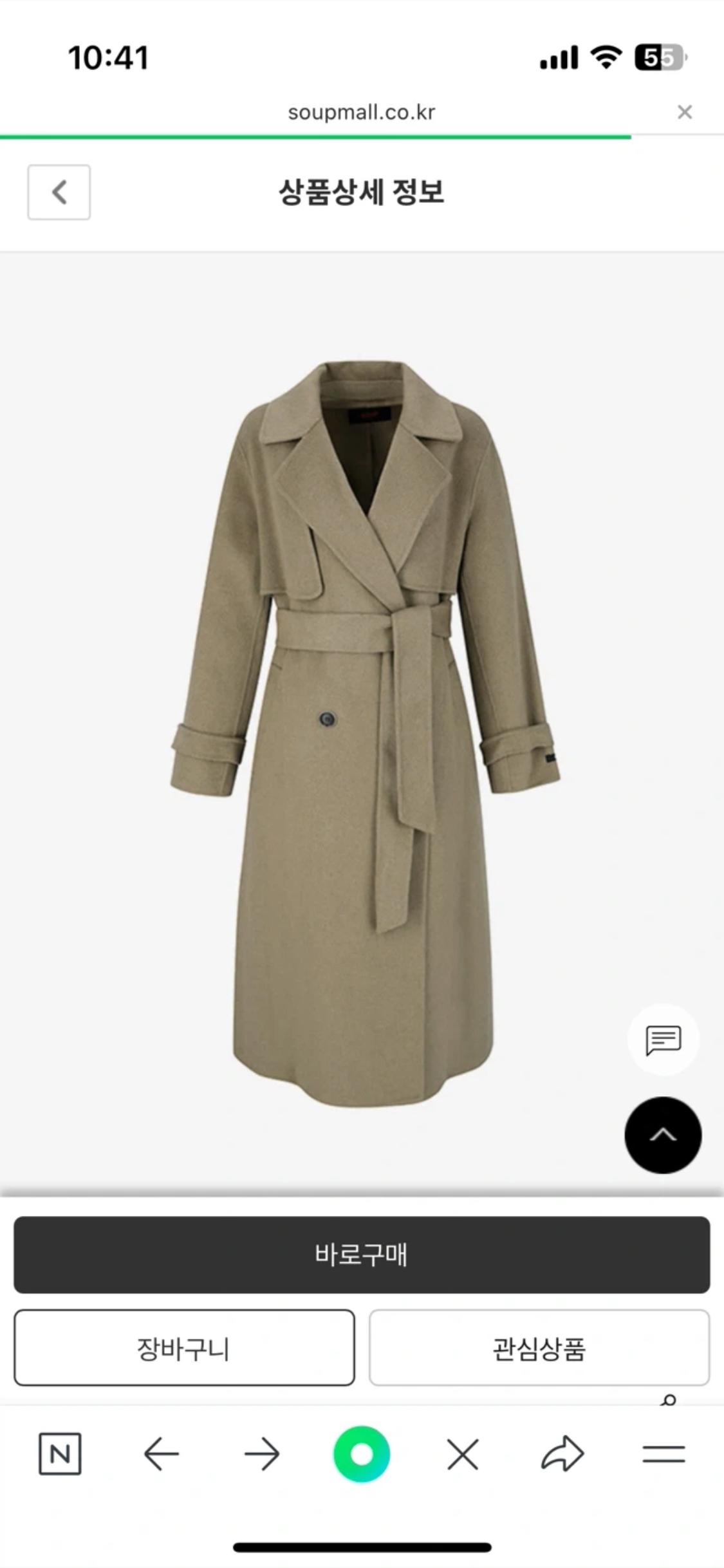Save the coat to 관심상품

click(539, 1348)
